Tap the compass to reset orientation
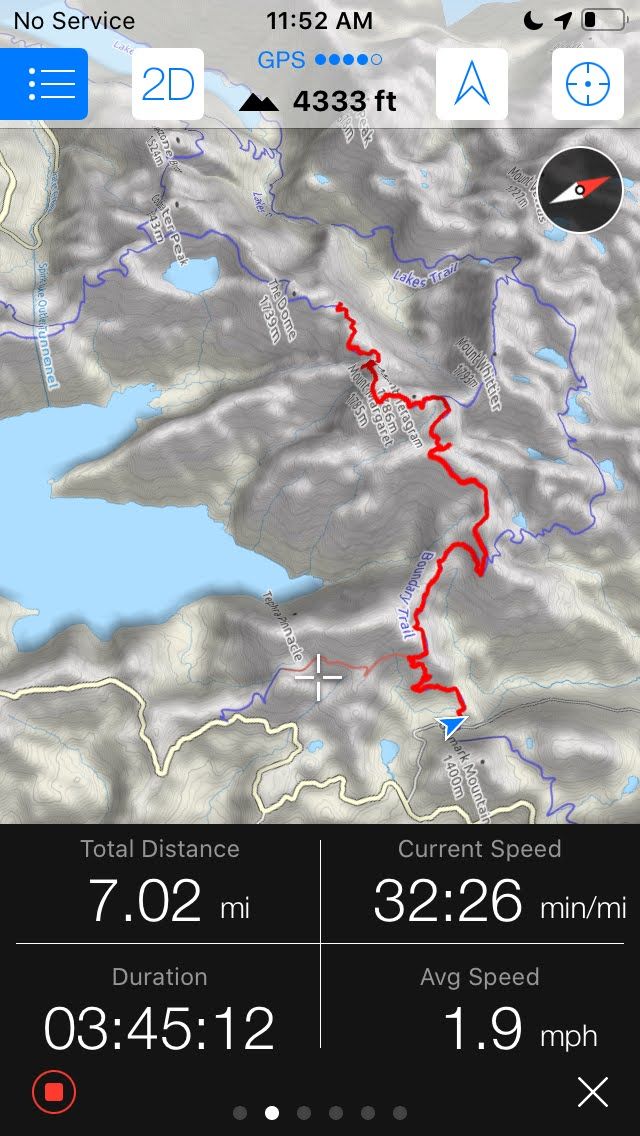The height and width of the screenshot is (1136, 640). coord(580,190)
